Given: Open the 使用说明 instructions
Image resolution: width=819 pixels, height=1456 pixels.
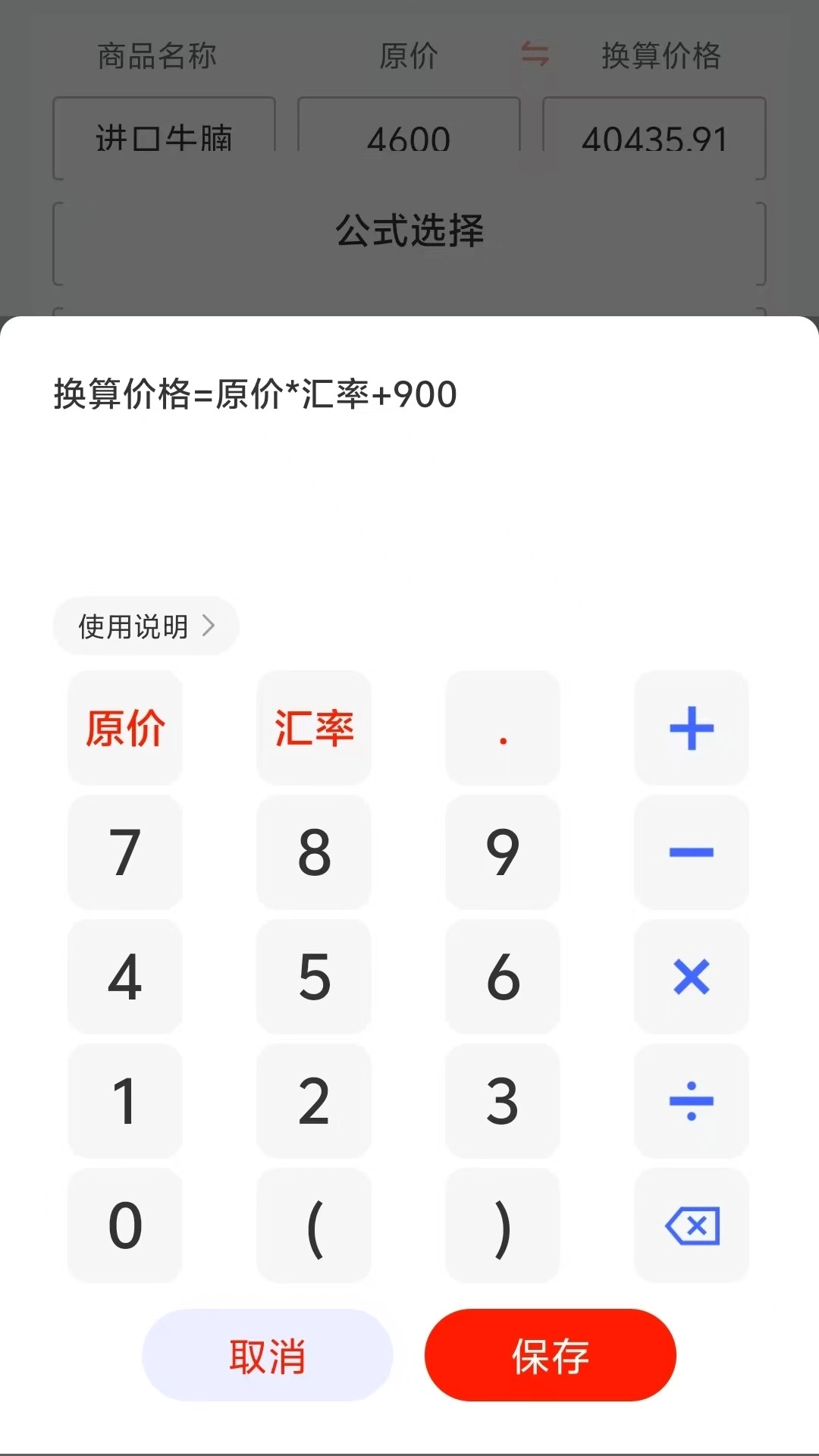Looking at the screenshot, I should [x=144, y=626].
